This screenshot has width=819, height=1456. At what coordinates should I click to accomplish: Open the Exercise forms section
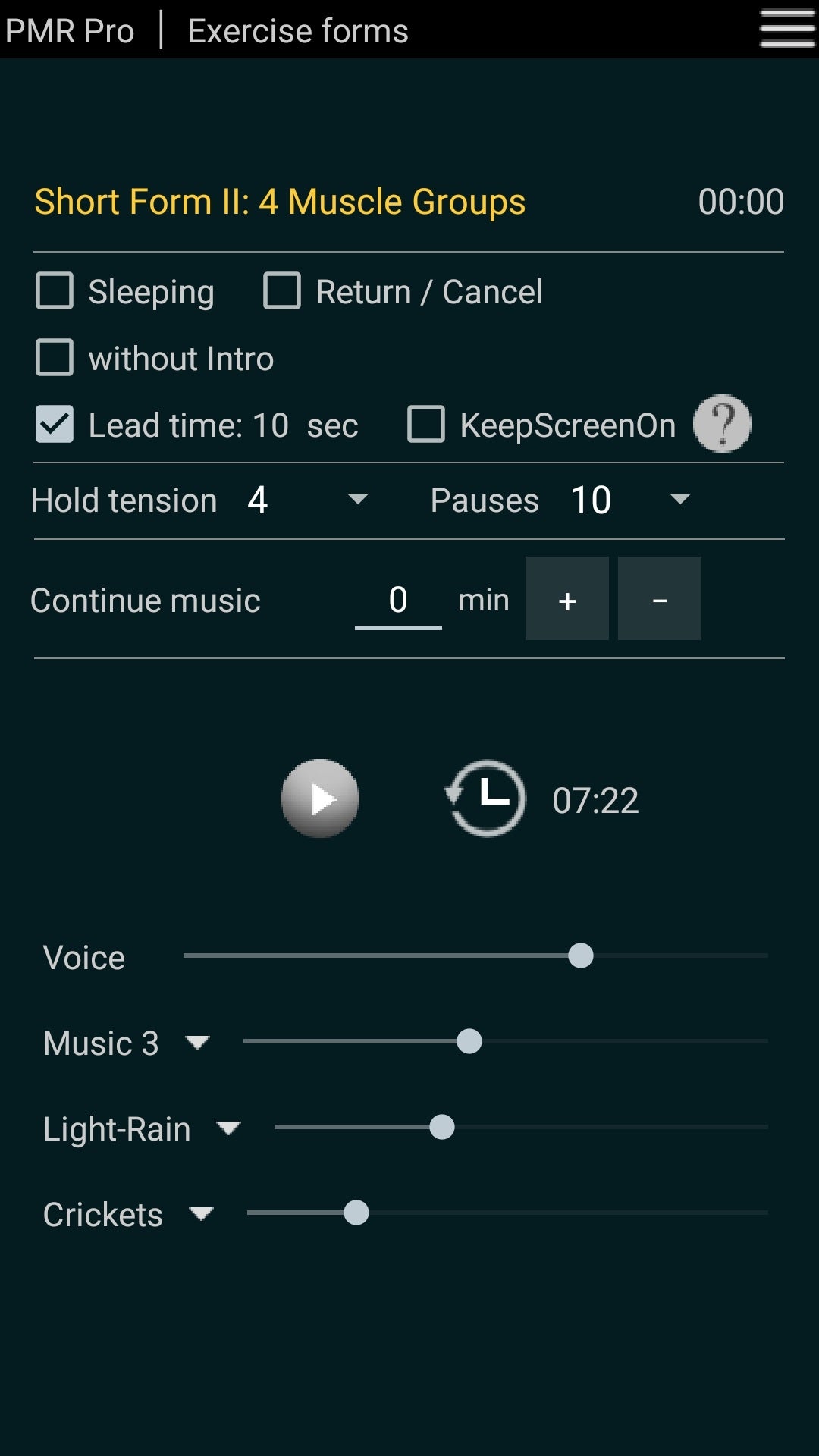[298, 31]
